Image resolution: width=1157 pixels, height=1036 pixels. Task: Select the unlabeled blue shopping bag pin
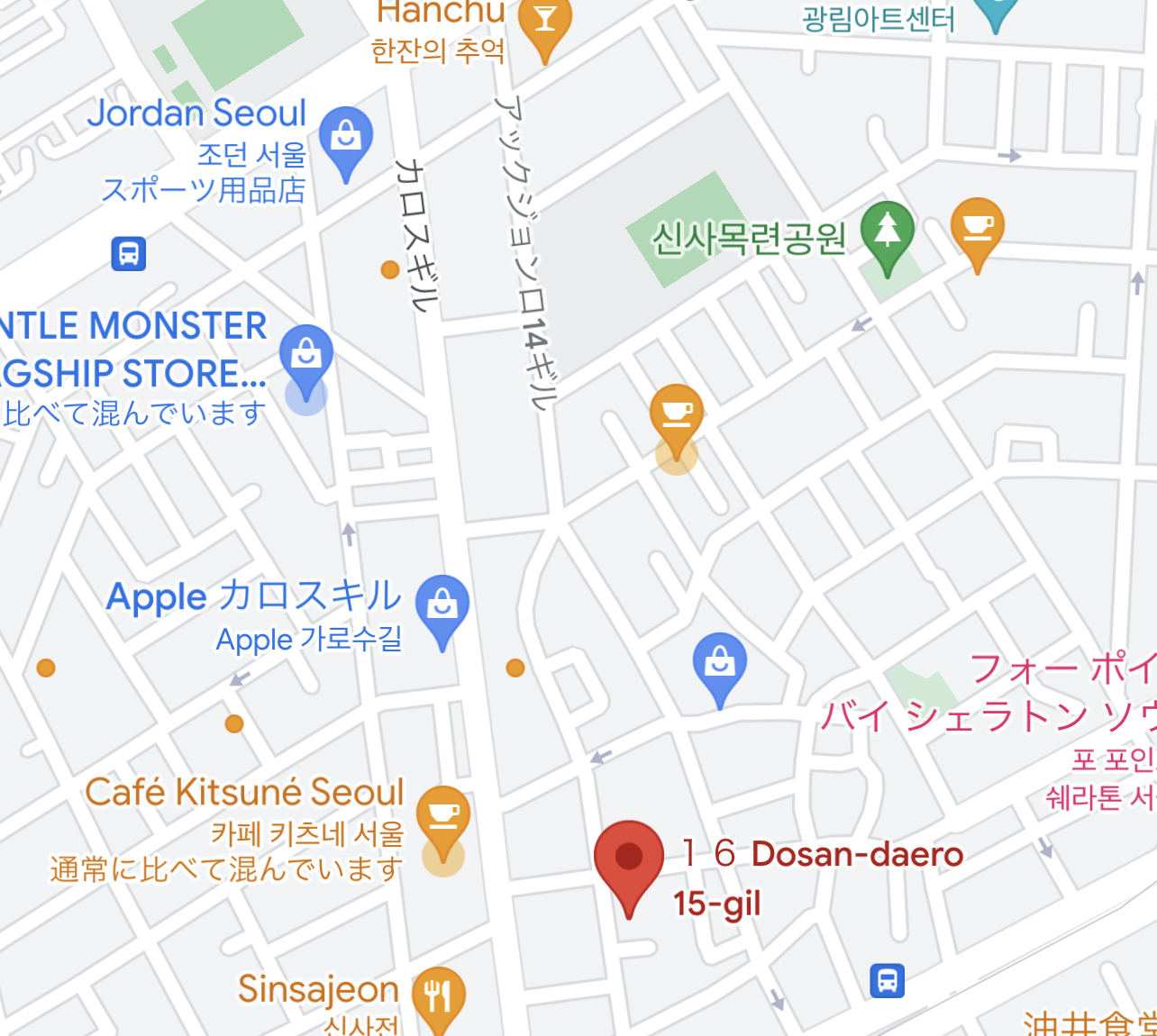pyautogui.click(x=719, y=664)
